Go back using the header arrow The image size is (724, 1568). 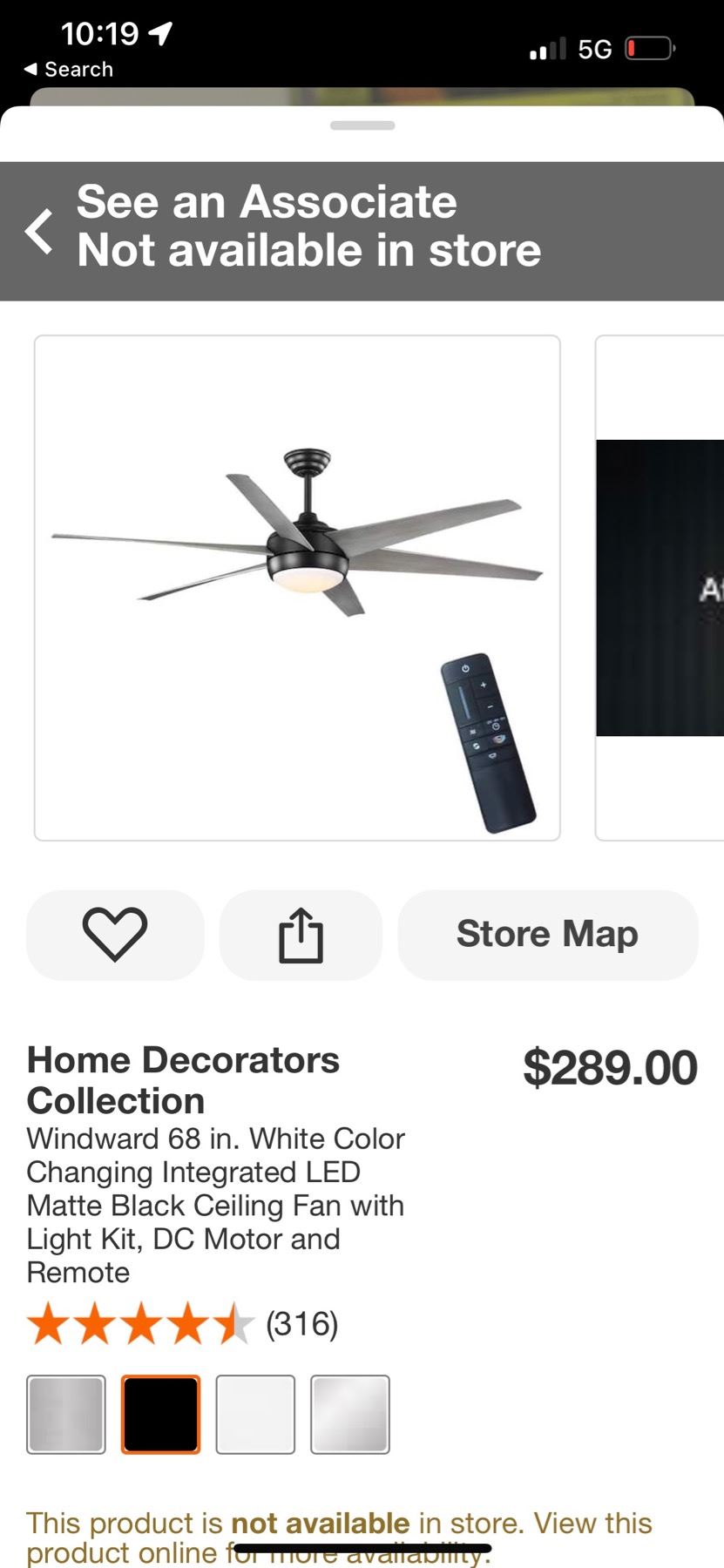(x=39, y=232)
